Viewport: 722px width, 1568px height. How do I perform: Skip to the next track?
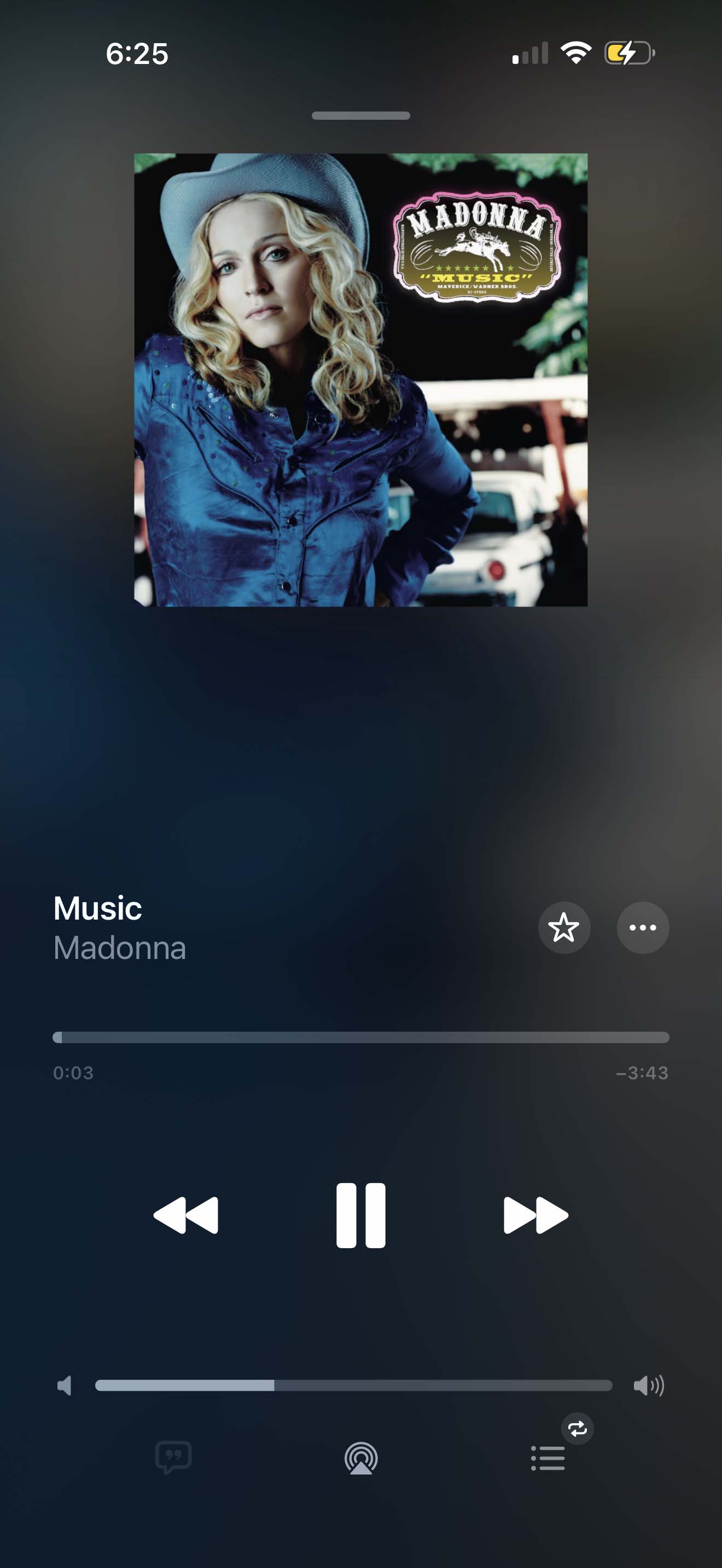pos(535,1215)
